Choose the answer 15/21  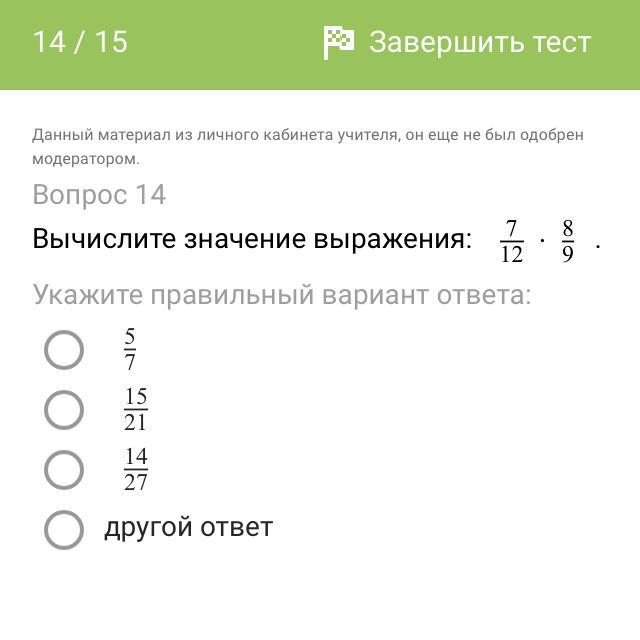[x=64, y=410]
